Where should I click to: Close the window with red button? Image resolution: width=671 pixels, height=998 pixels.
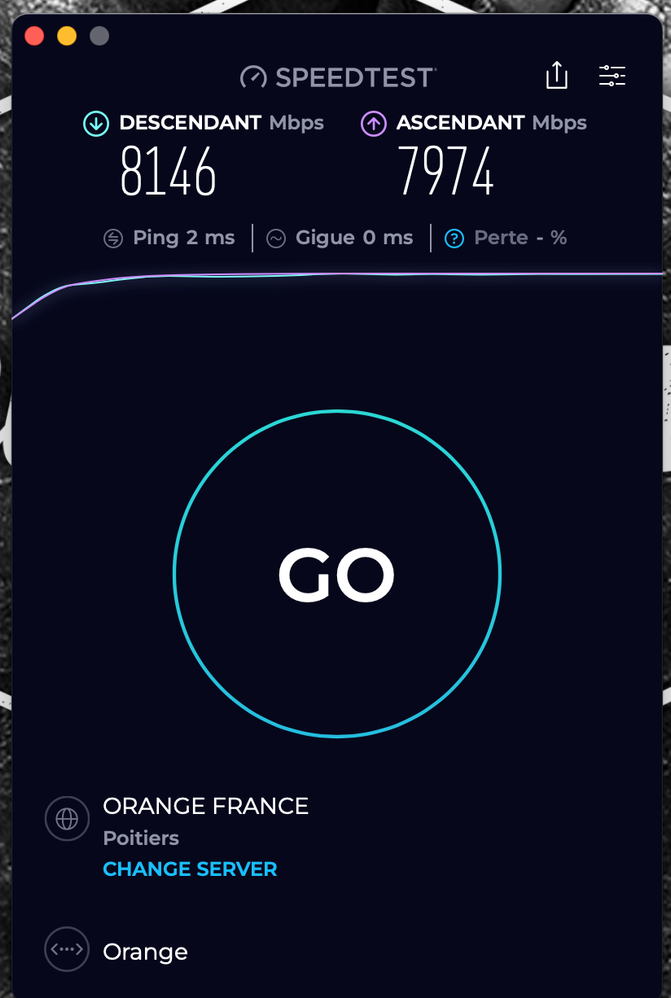coord(35,36)
